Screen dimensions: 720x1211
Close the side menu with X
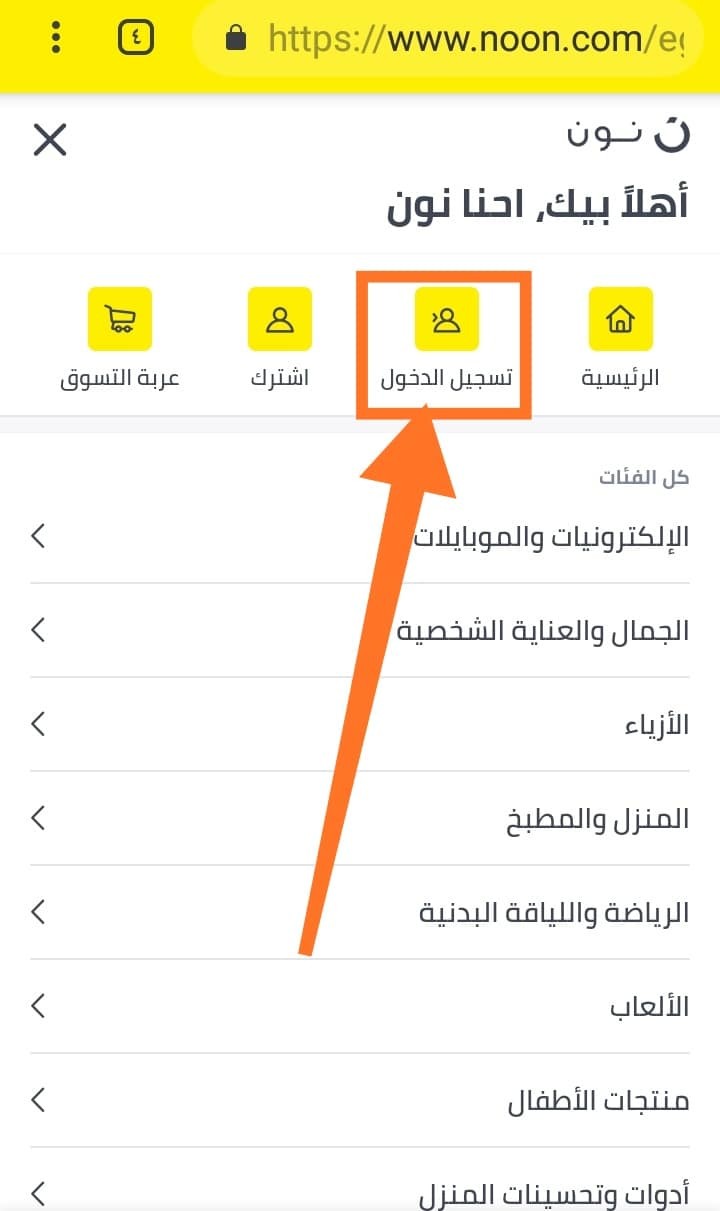[x=49, y=140]
